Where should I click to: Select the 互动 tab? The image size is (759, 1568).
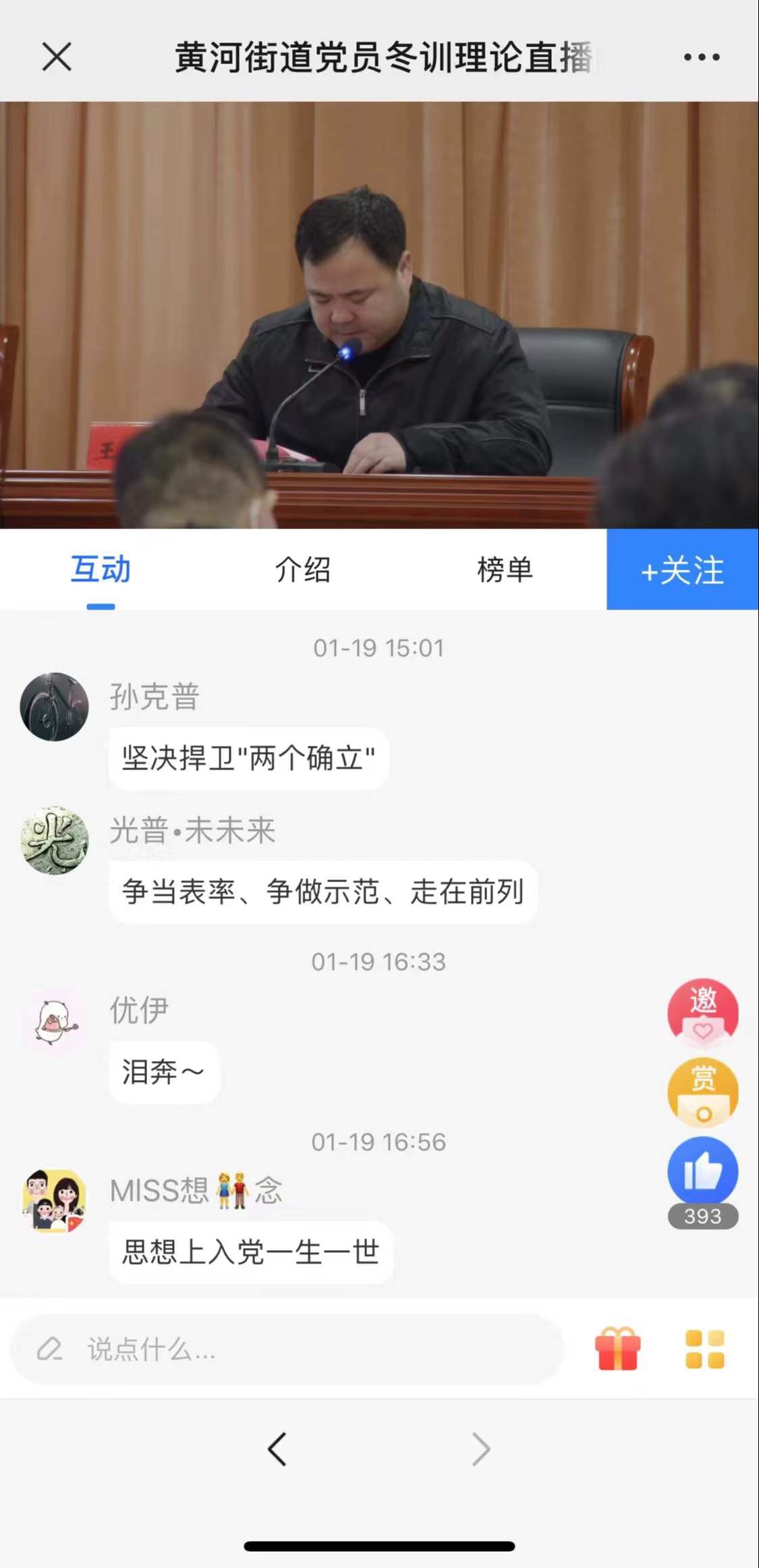point(101,570)
